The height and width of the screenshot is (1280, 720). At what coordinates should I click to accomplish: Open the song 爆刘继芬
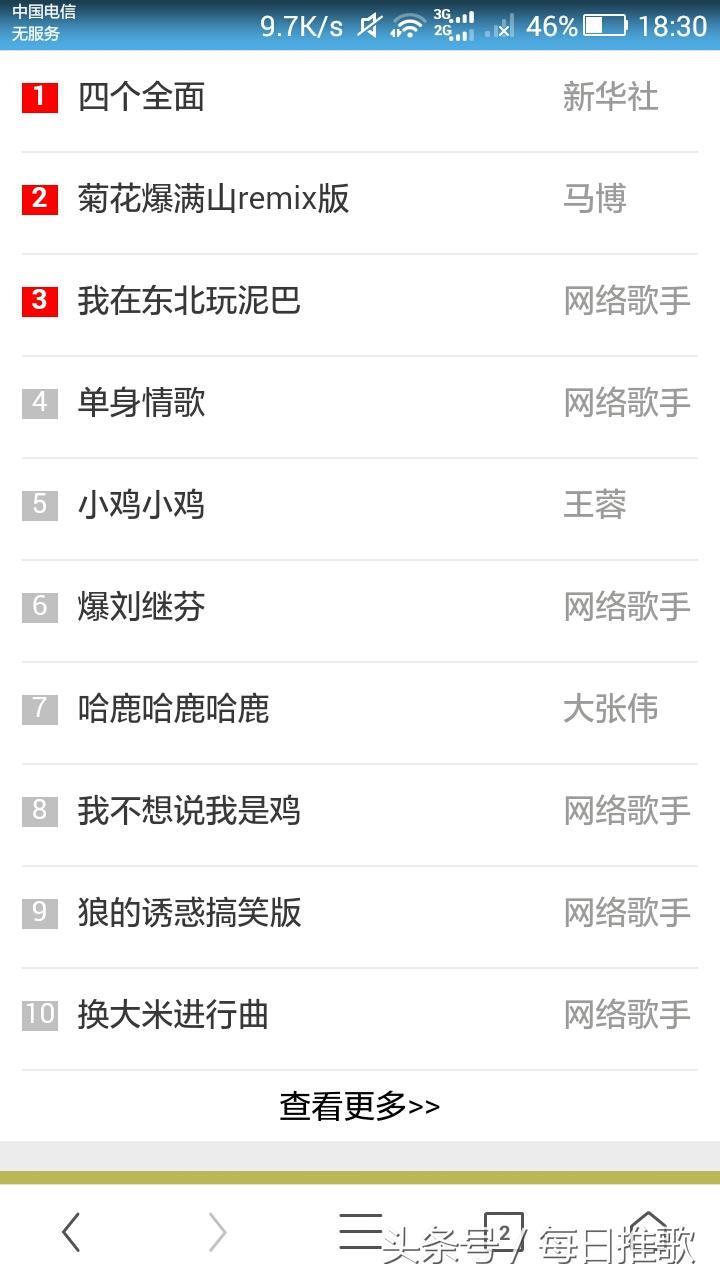[x=141, y=607]
